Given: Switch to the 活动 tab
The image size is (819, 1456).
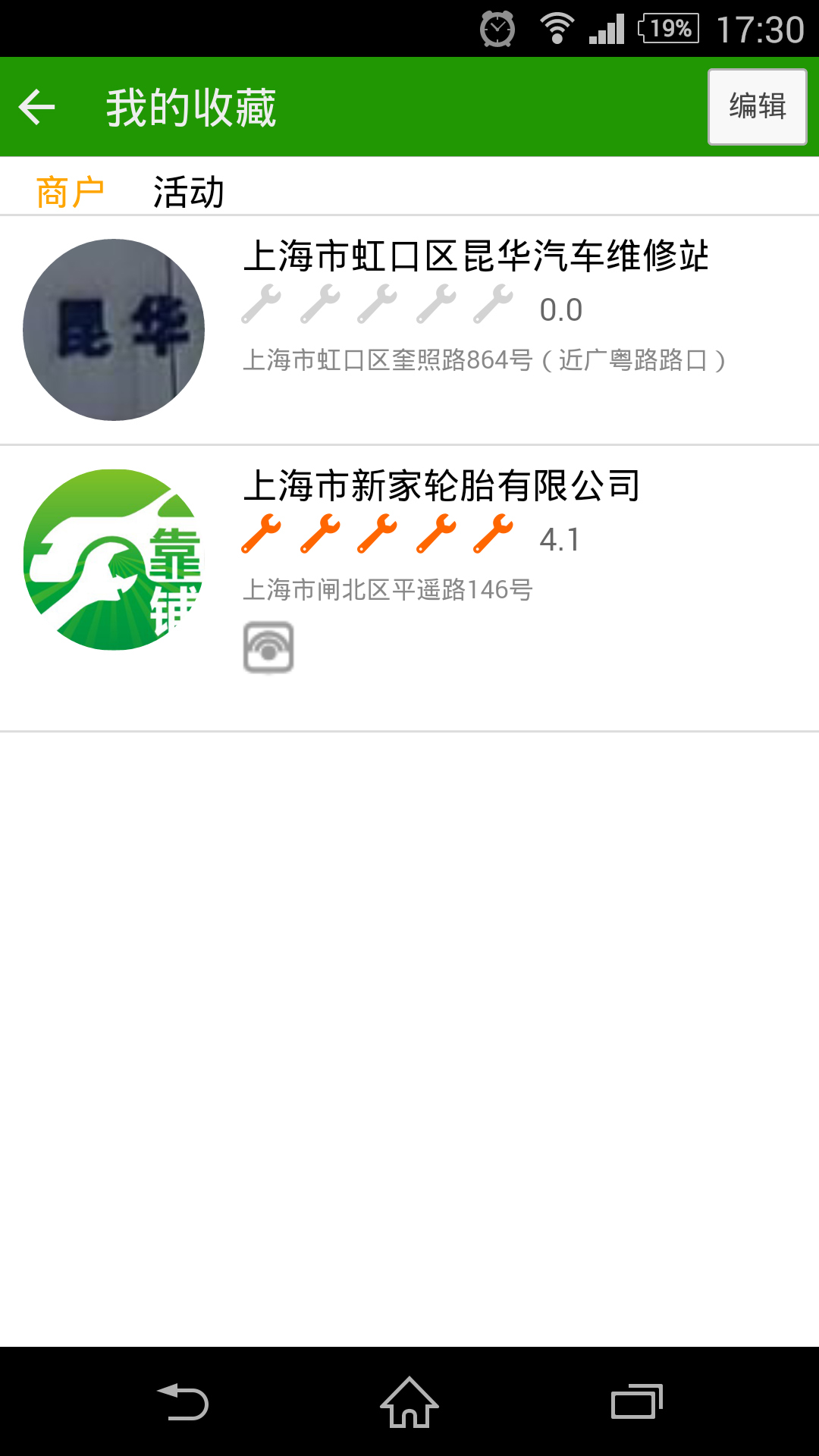Looking at the screenshot, I should [x=188, y=192].
